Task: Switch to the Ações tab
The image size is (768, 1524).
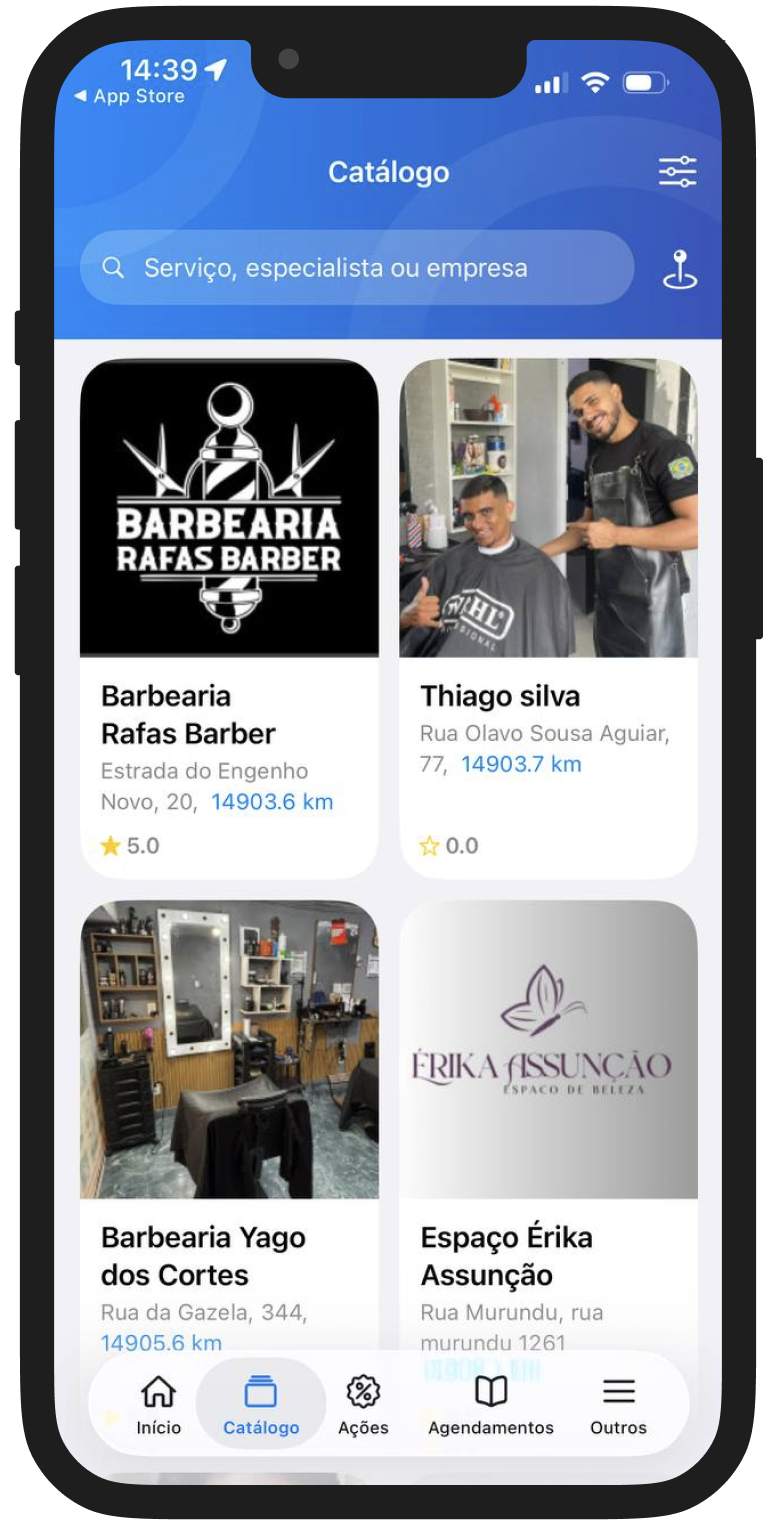Action: [x=363, y=1404]
